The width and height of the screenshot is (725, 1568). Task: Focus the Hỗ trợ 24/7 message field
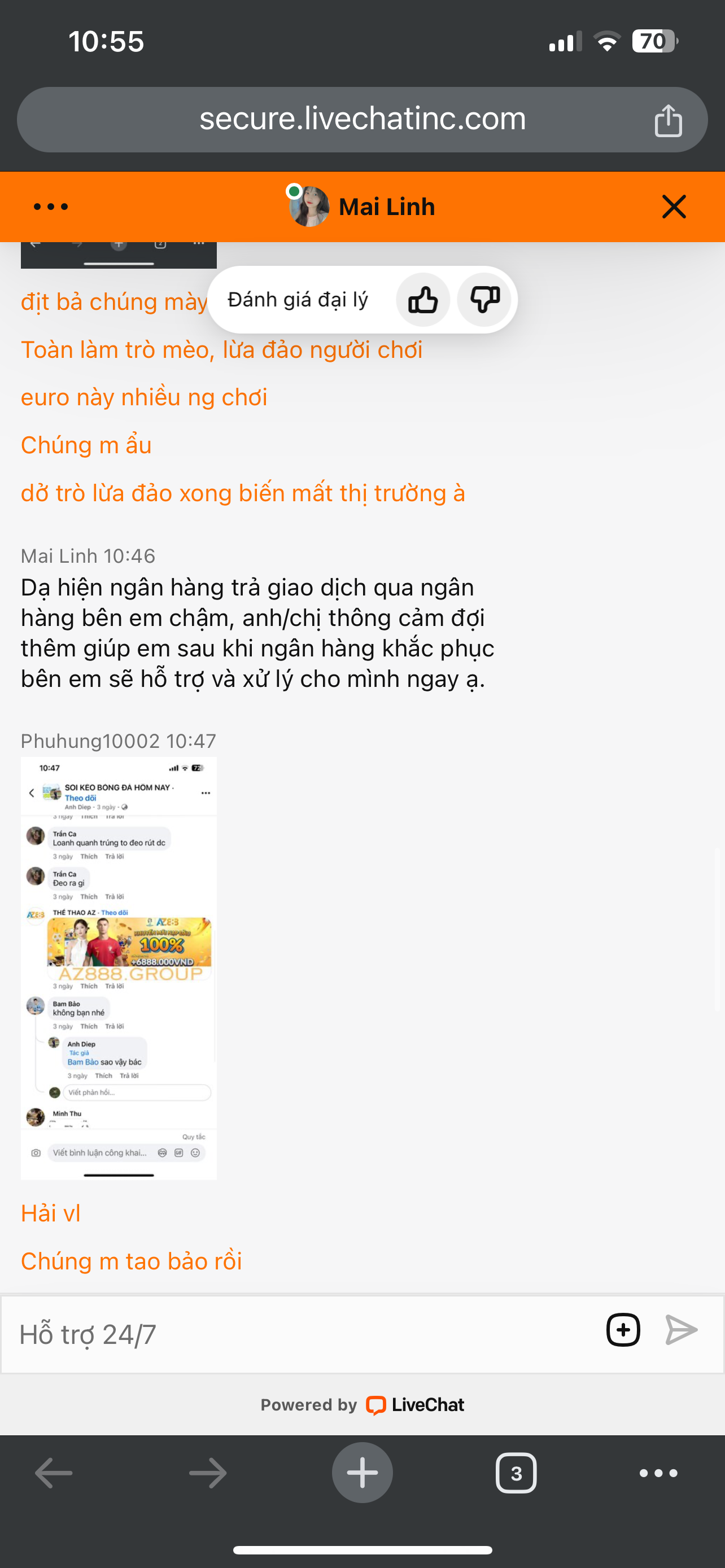click(298, 1334)
